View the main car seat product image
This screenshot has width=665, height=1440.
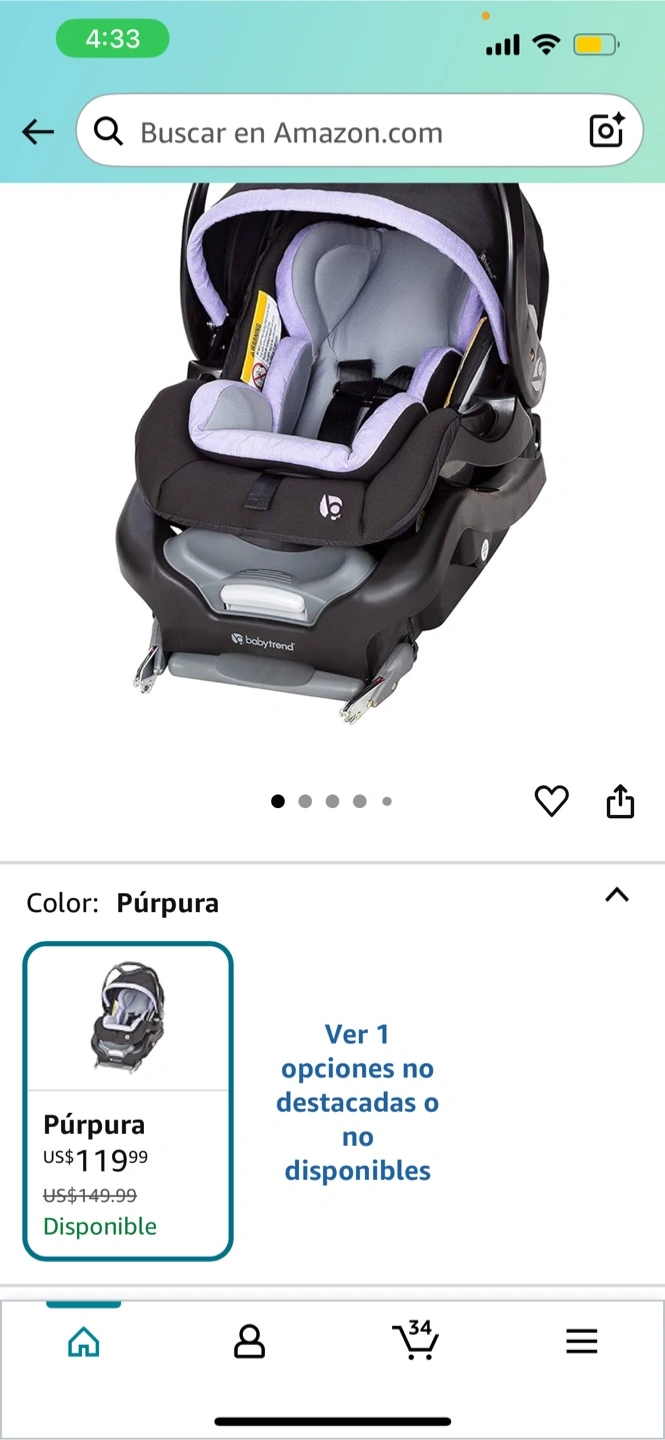pyautogui.click(x=332, y=450)
